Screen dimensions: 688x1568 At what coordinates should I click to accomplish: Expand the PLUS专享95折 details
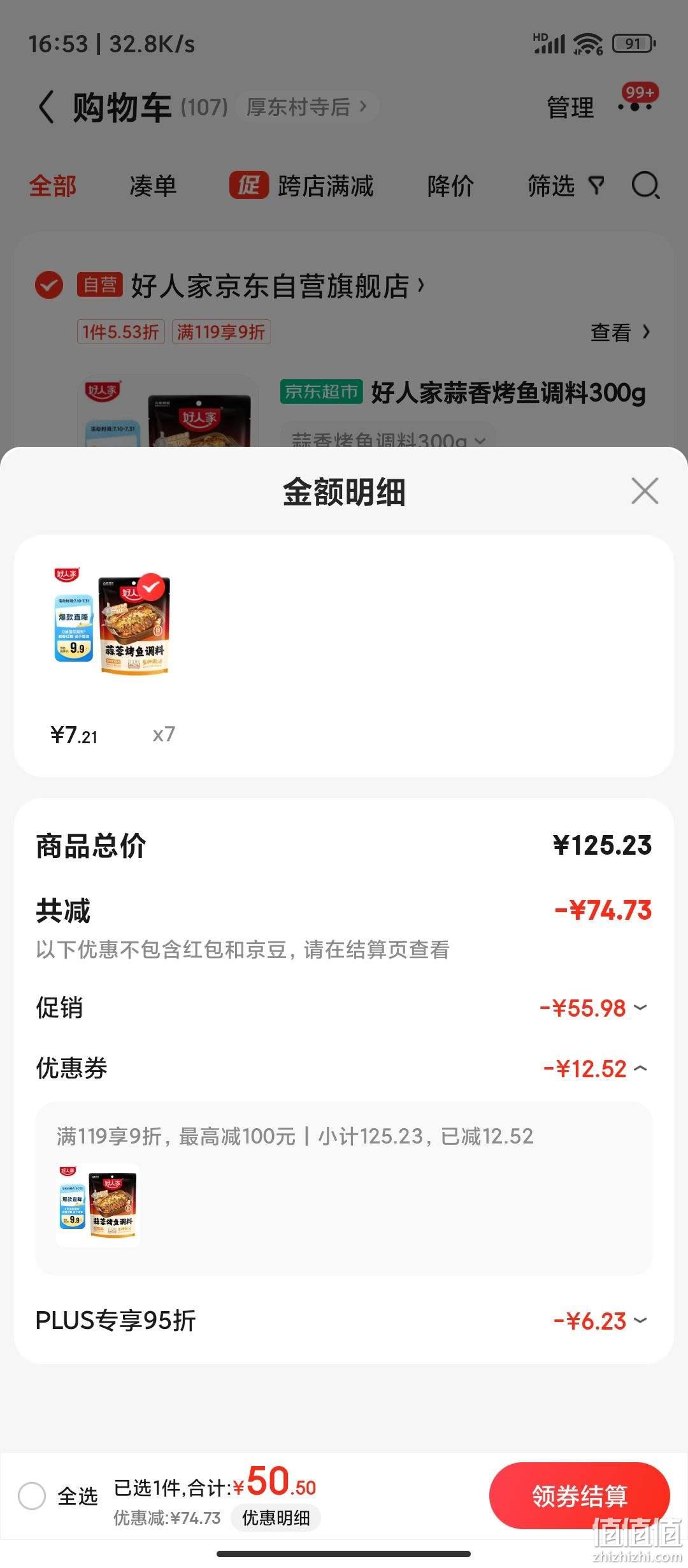(x=600, y=1321)
